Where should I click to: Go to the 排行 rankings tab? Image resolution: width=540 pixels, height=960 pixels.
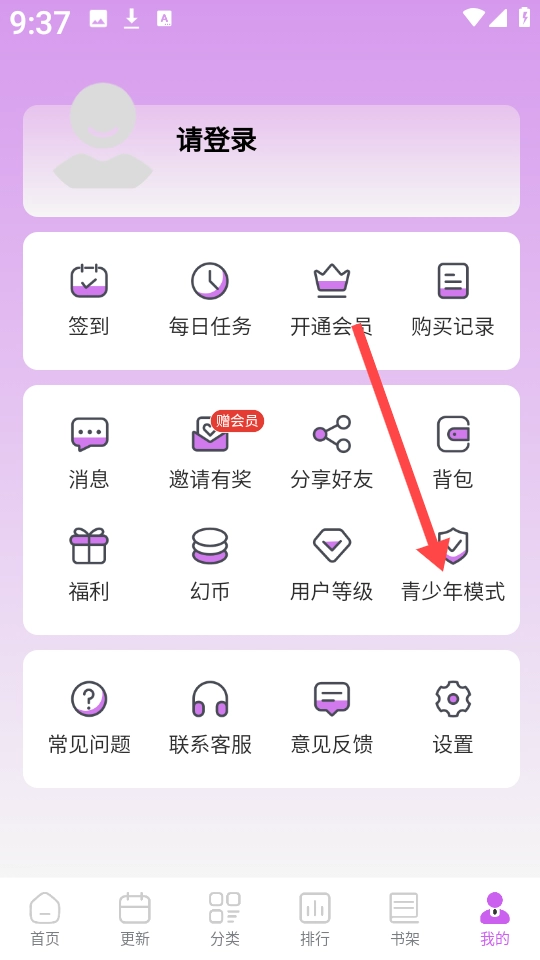click(315, 918)
